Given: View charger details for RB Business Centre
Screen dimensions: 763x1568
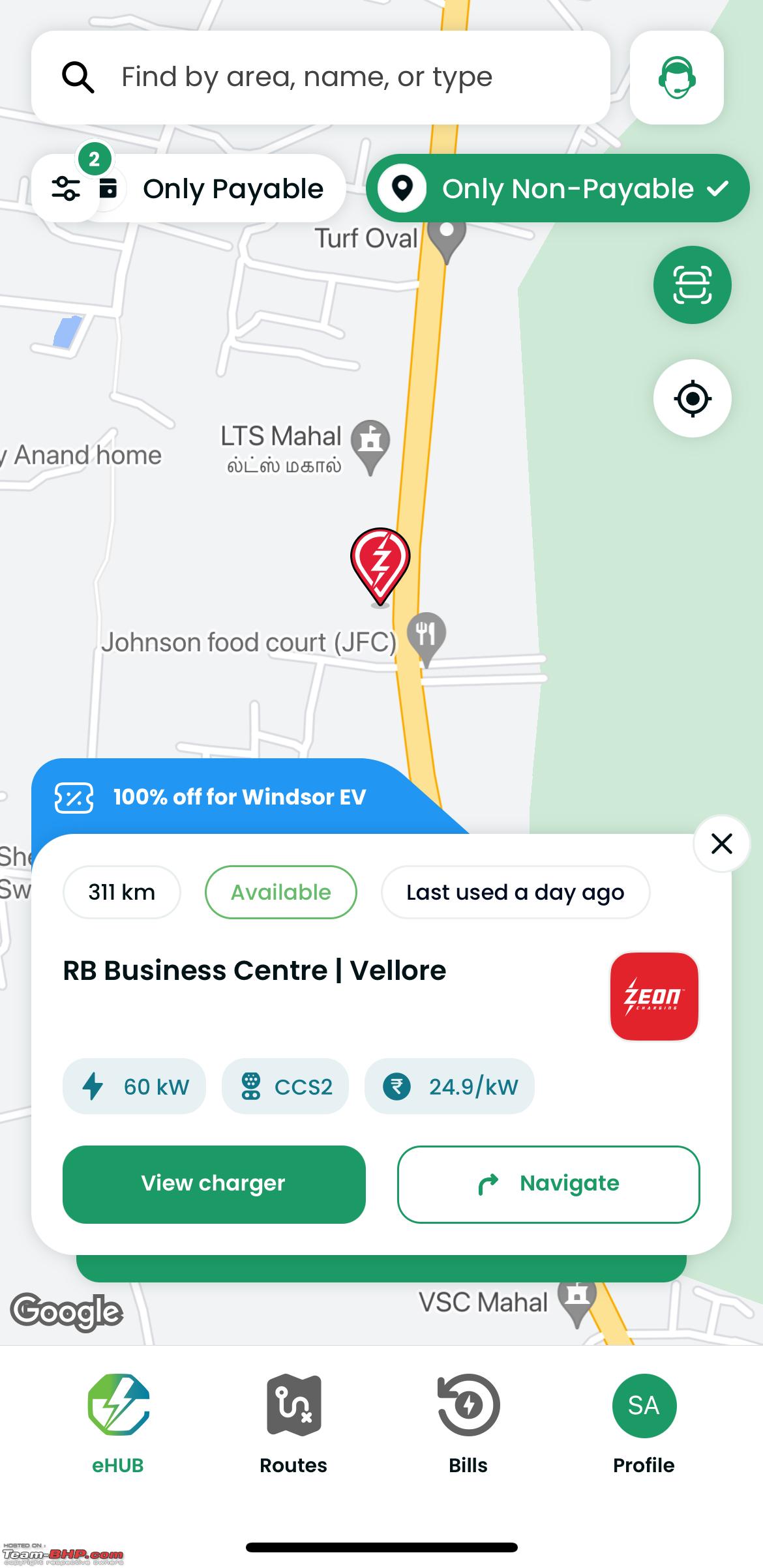Looking at the screenshot, I should pos(214,1184).
